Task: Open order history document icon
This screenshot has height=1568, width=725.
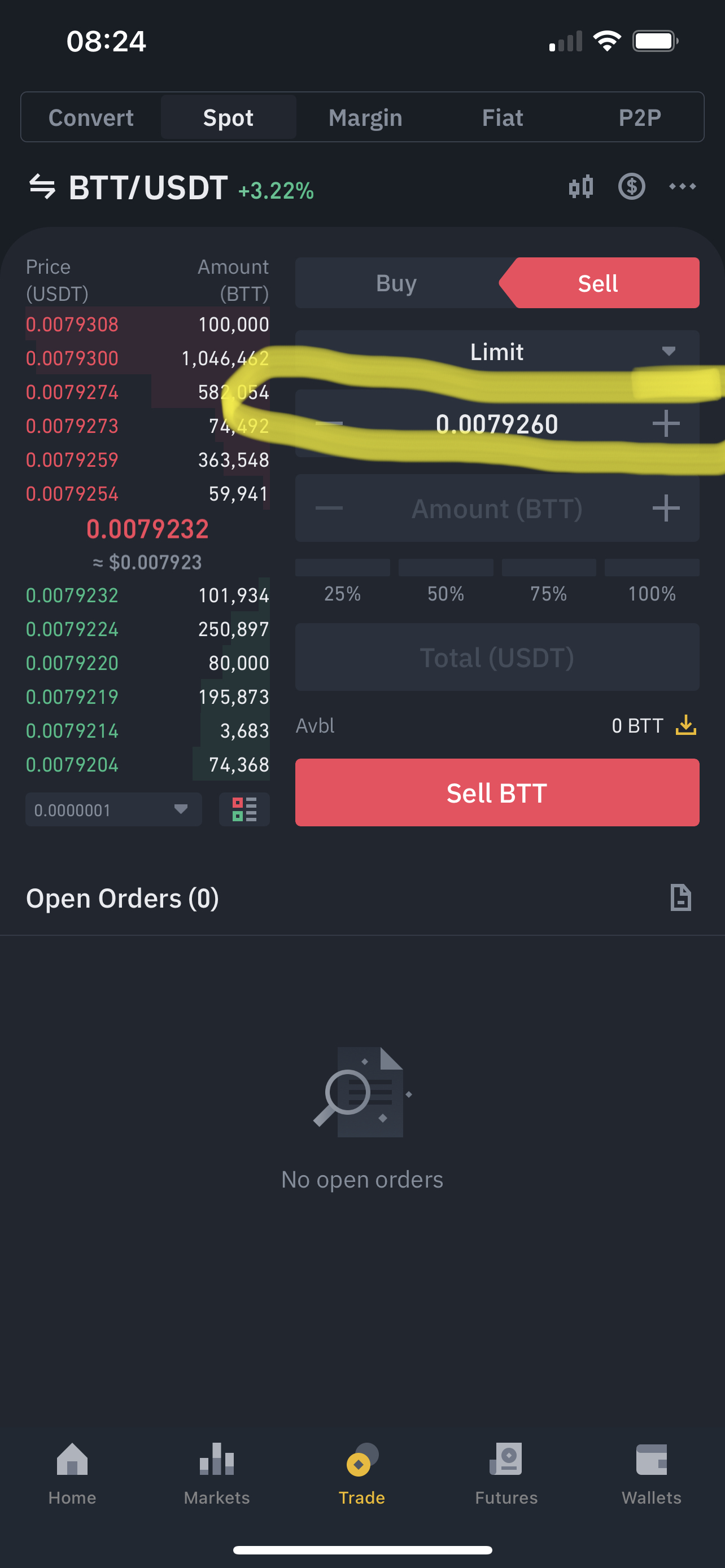Action: click(680, 898)
